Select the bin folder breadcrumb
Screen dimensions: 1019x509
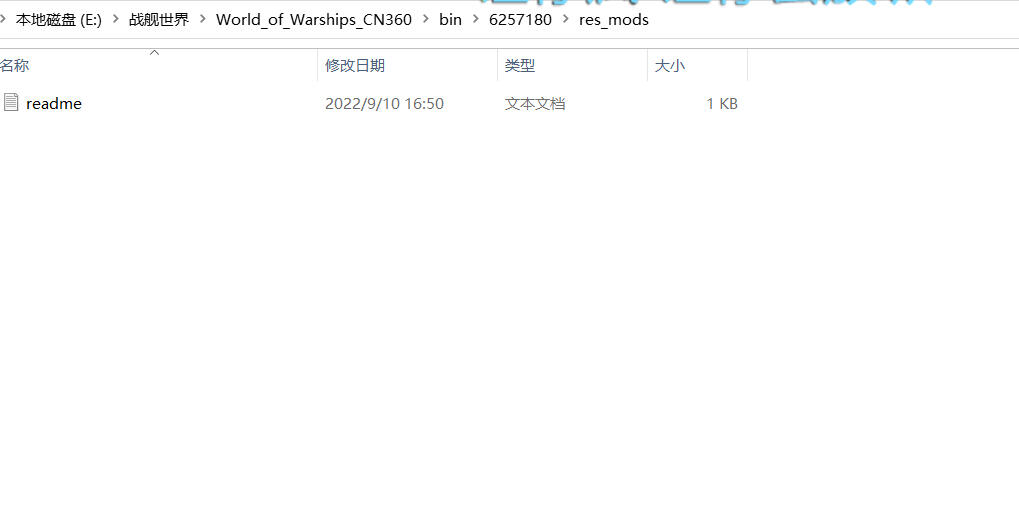[x=450, y=19]
